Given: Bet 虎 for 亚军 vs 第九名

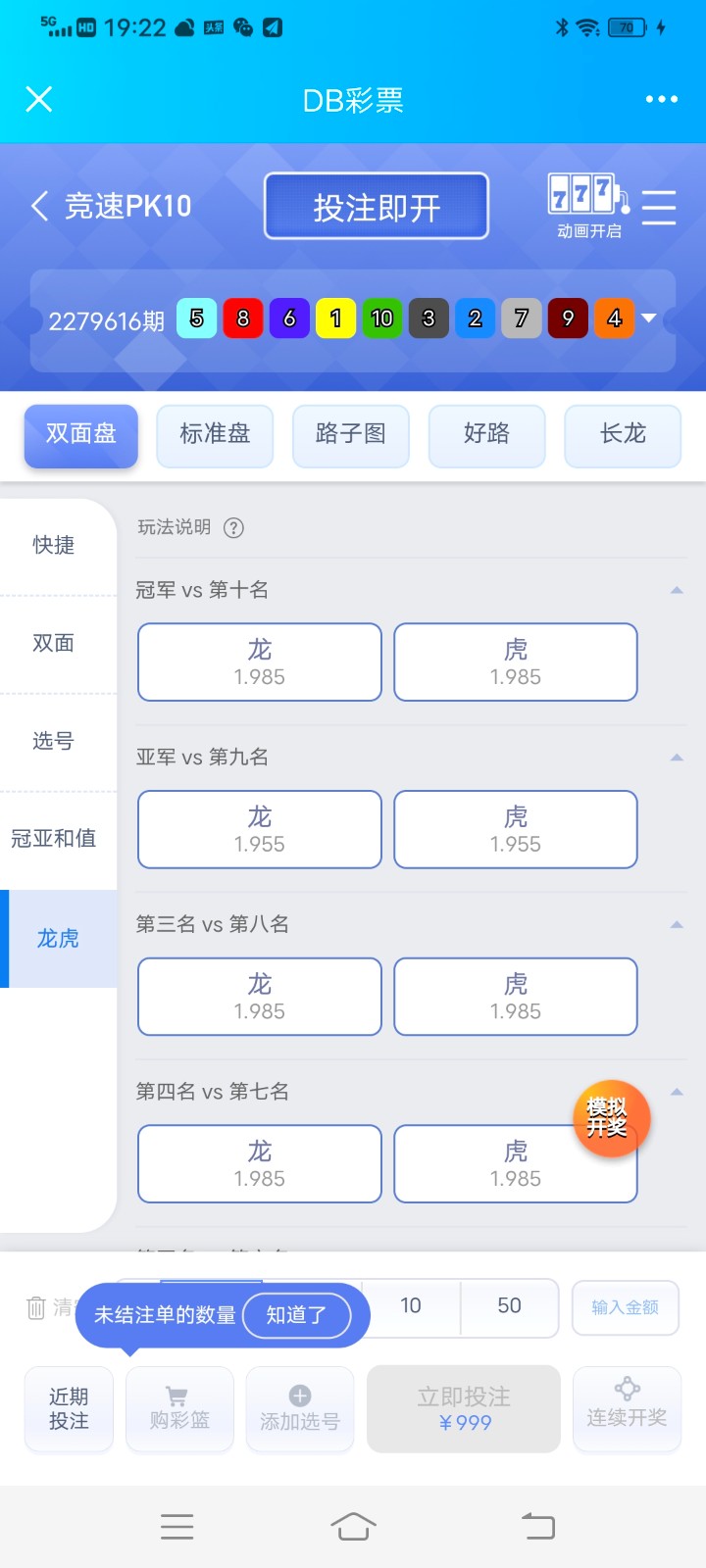Looking at the screenshot, I should pos(516,830).
